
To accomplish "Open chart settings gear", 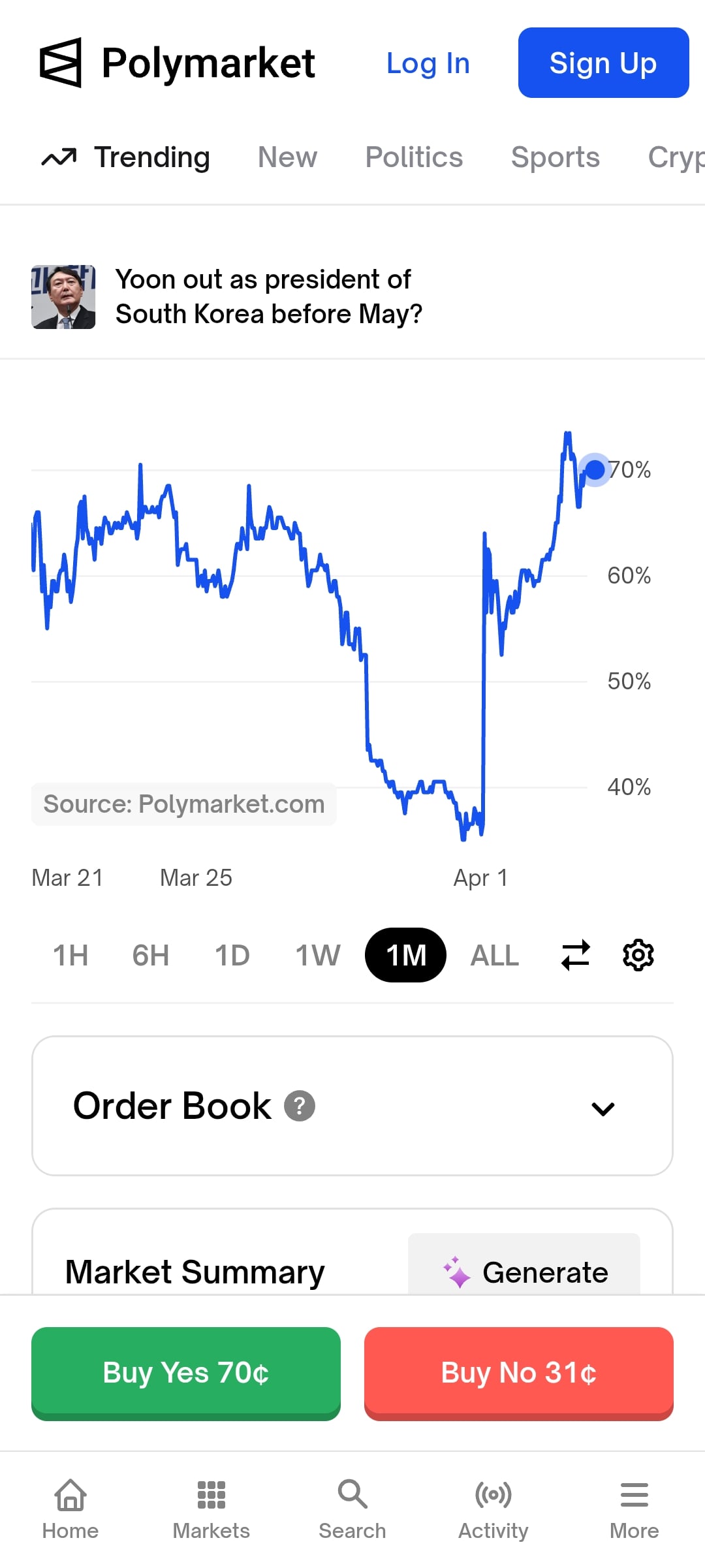I will point(638,955).
